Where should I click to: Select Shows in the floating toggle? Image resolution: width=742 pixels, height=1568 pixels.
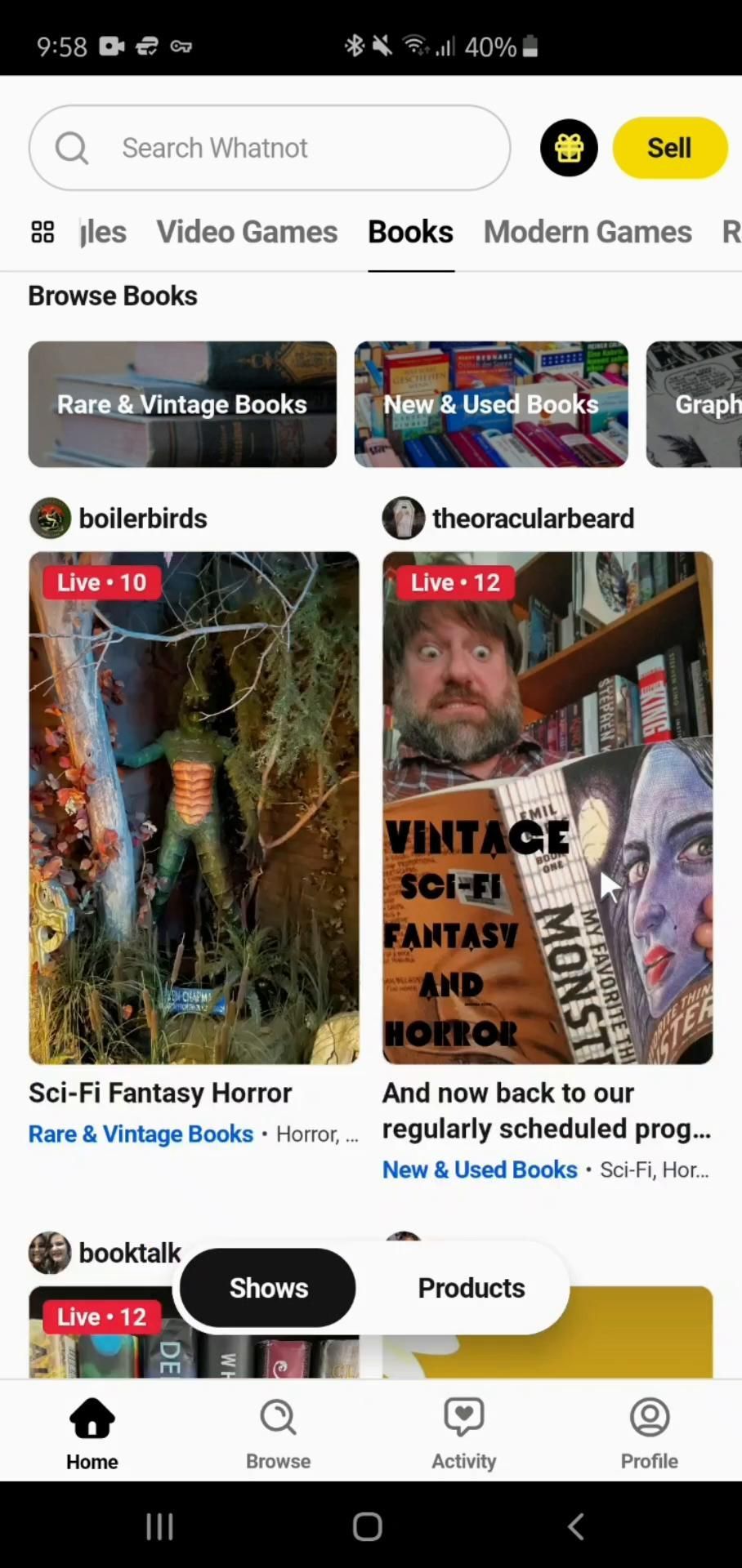[268, 1288]
